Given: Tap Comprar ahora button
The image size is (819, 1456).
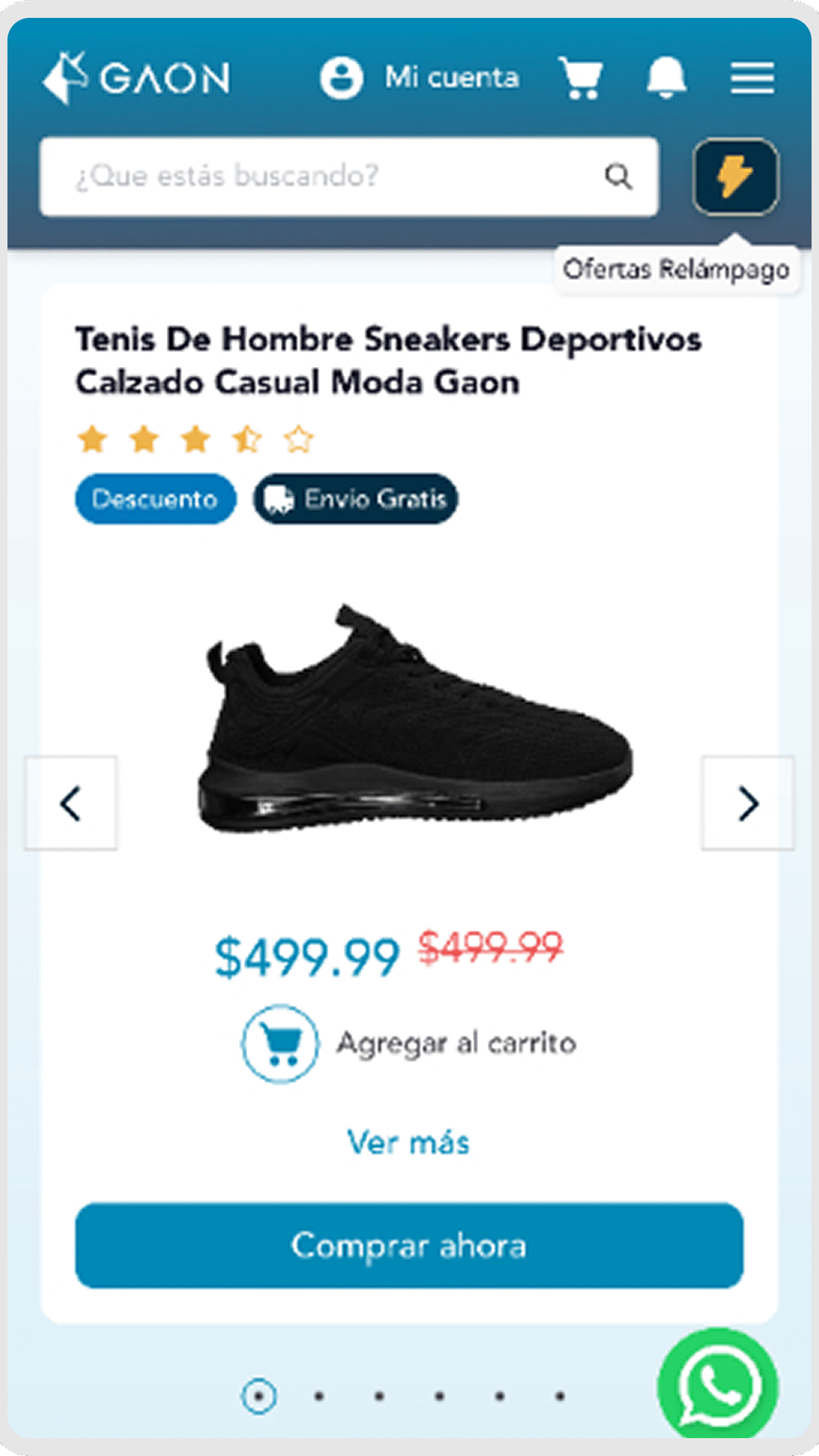Looking at the screenshot, I should tap(409, 1245).
